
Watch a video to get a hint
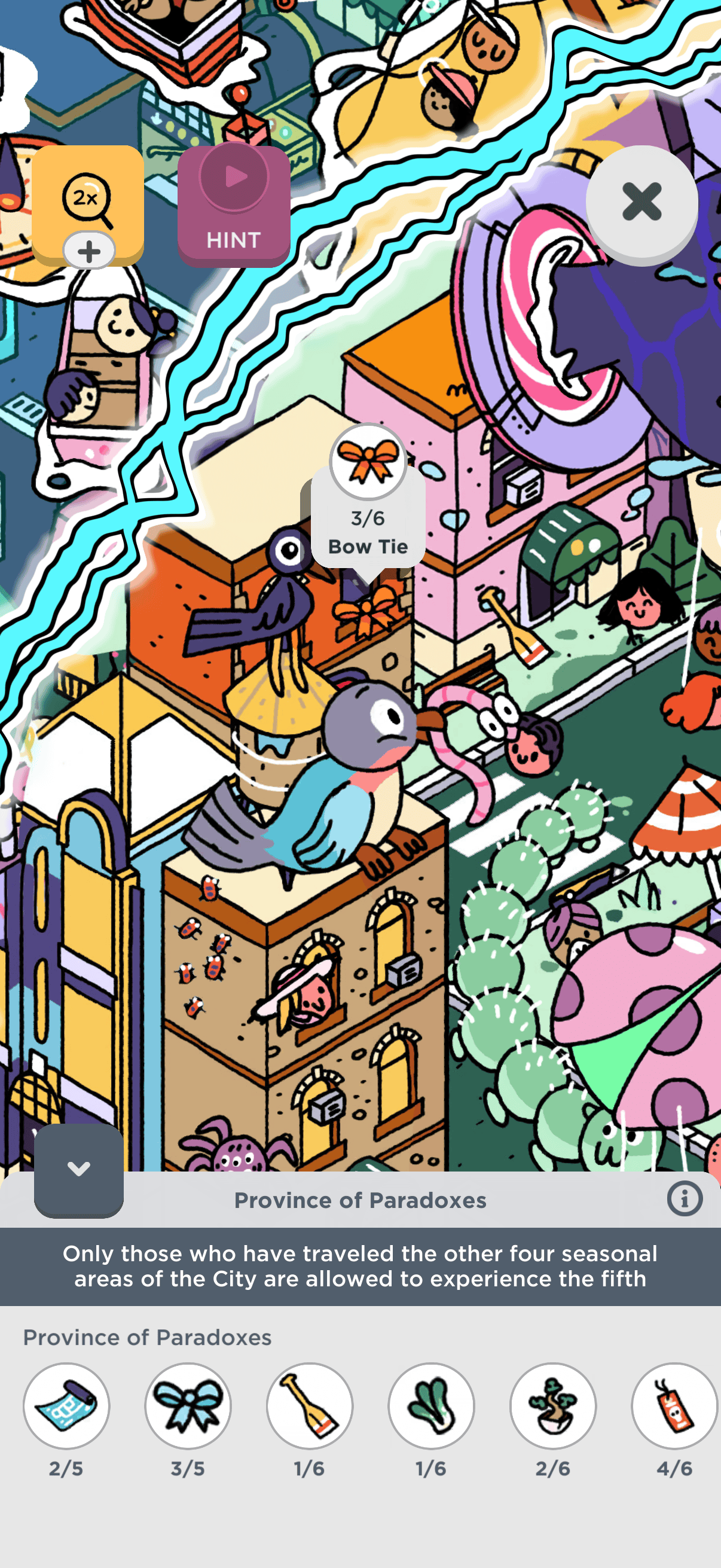click(234, 206)
